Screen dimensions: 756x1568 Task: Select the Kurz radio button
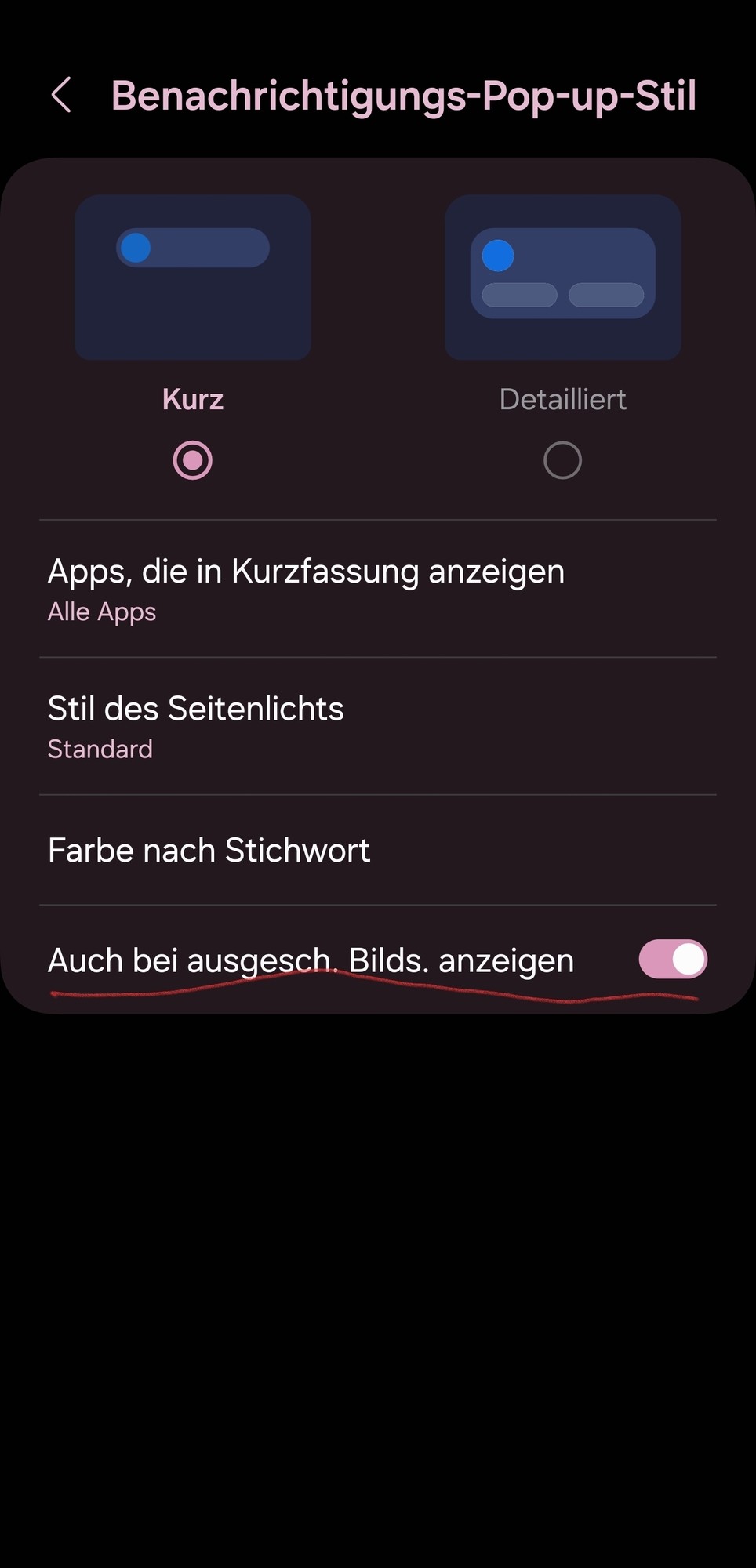click(x=193, y=460)
